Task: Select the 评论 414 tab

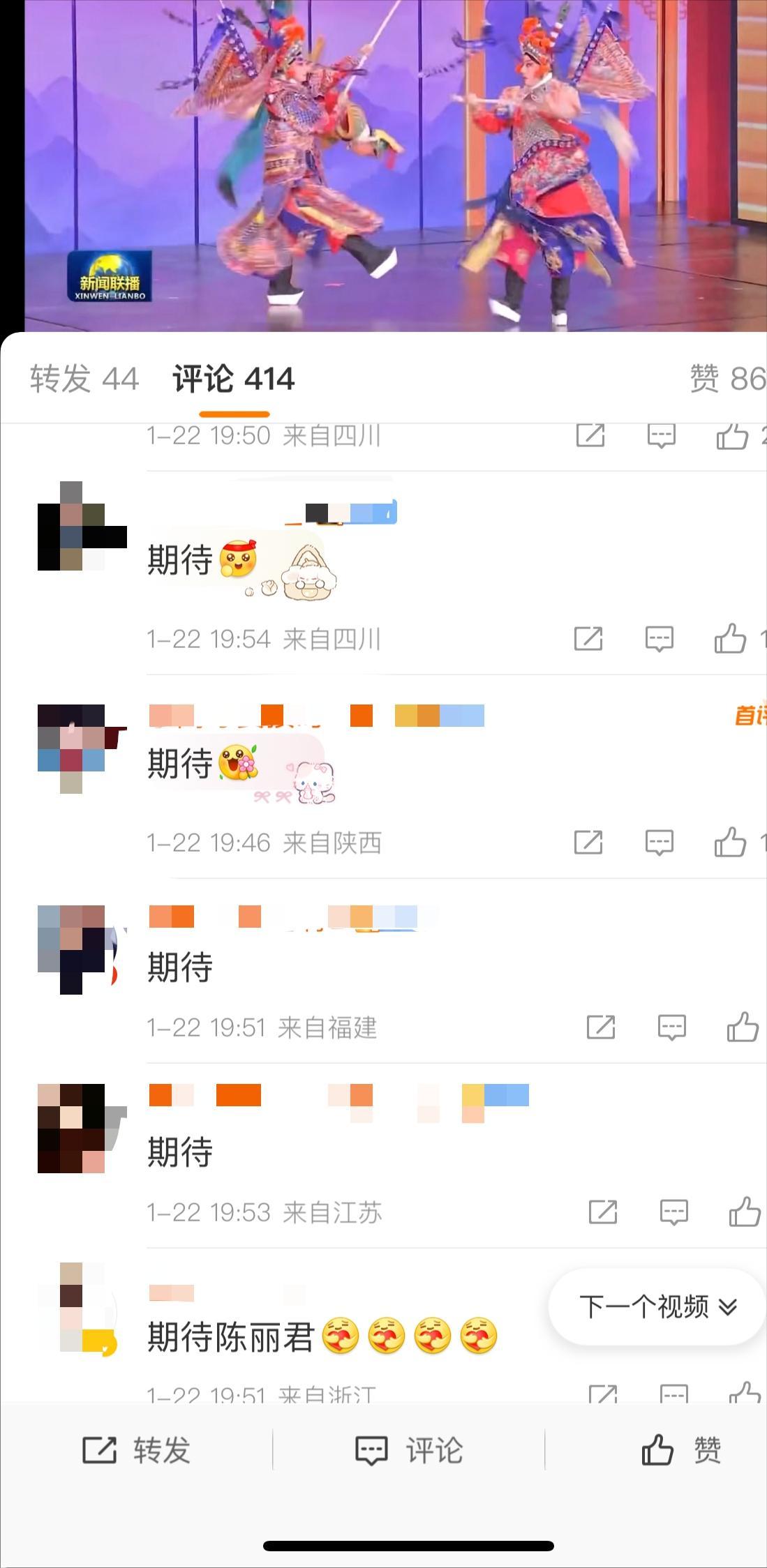Action: pyautogui.click(x=234, y=379)
